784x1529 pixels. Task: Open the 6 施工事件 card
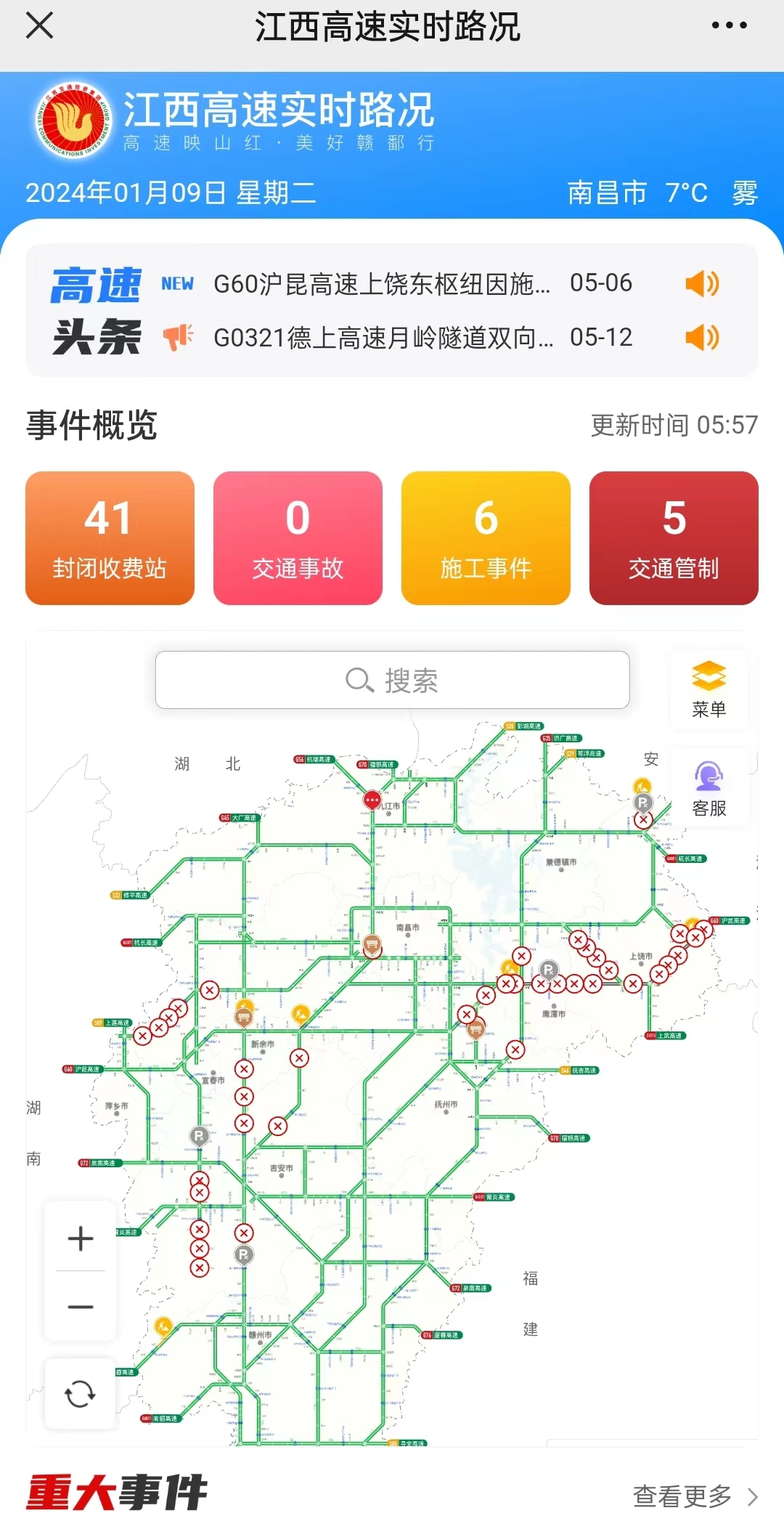(486, 538)
